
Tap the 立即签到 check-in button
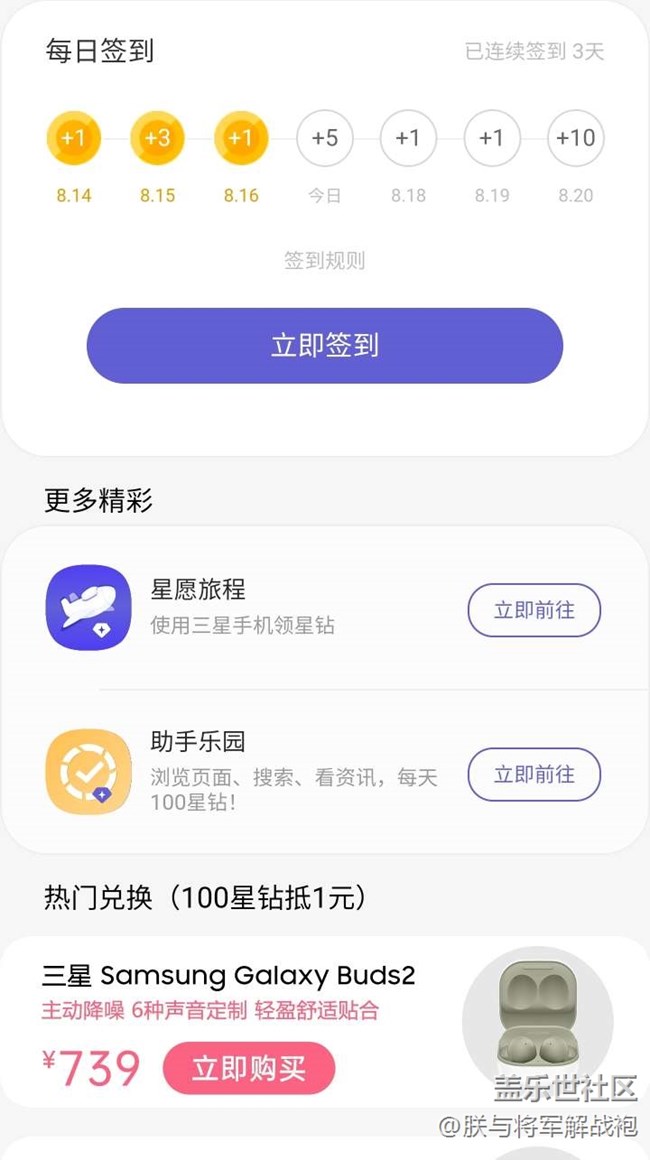tap(324, 346)
